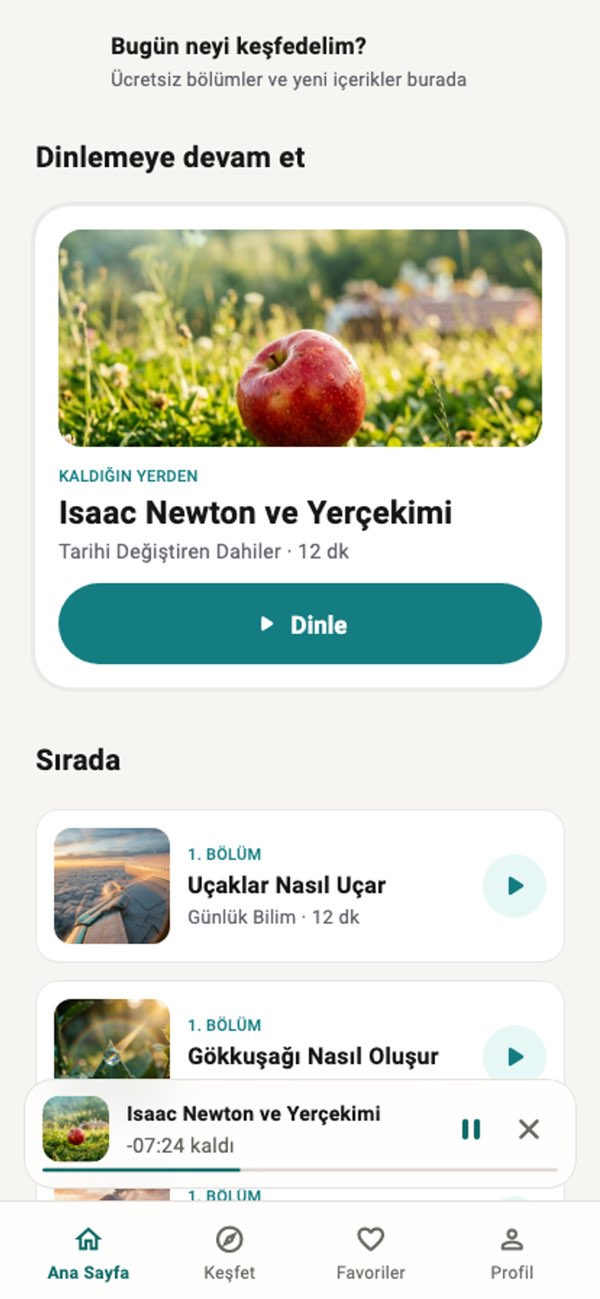600x1299 pixels.
Task: Play the Uçaklar Nasıl Uçar episode
Action: point(514,886)
